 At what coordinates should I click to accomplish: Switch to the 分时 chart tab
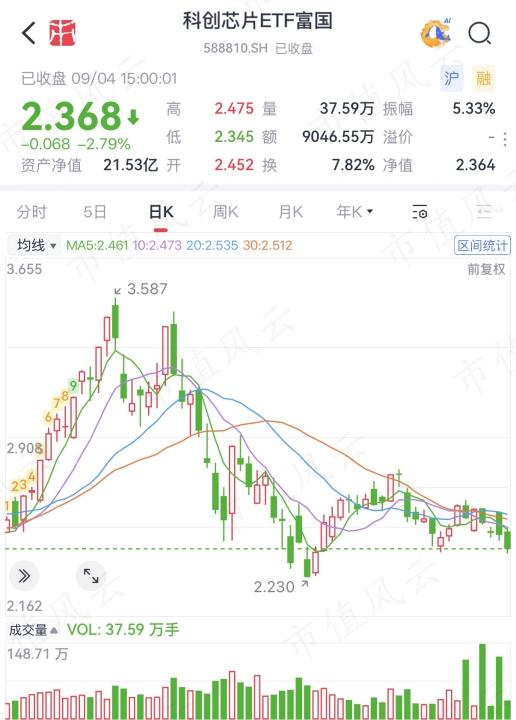click(32, 212)
